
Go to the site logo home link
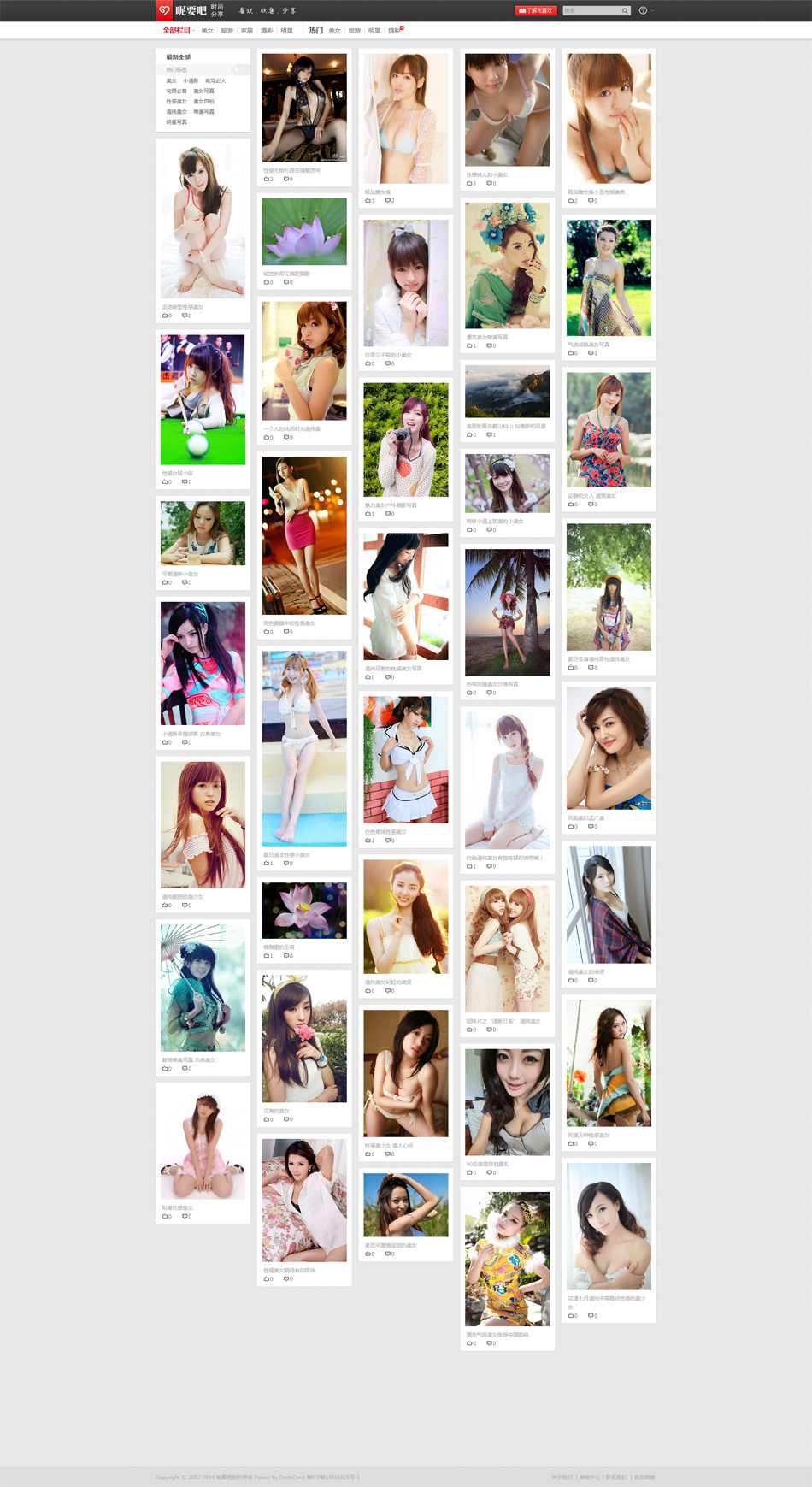click(x=182, y=10)
